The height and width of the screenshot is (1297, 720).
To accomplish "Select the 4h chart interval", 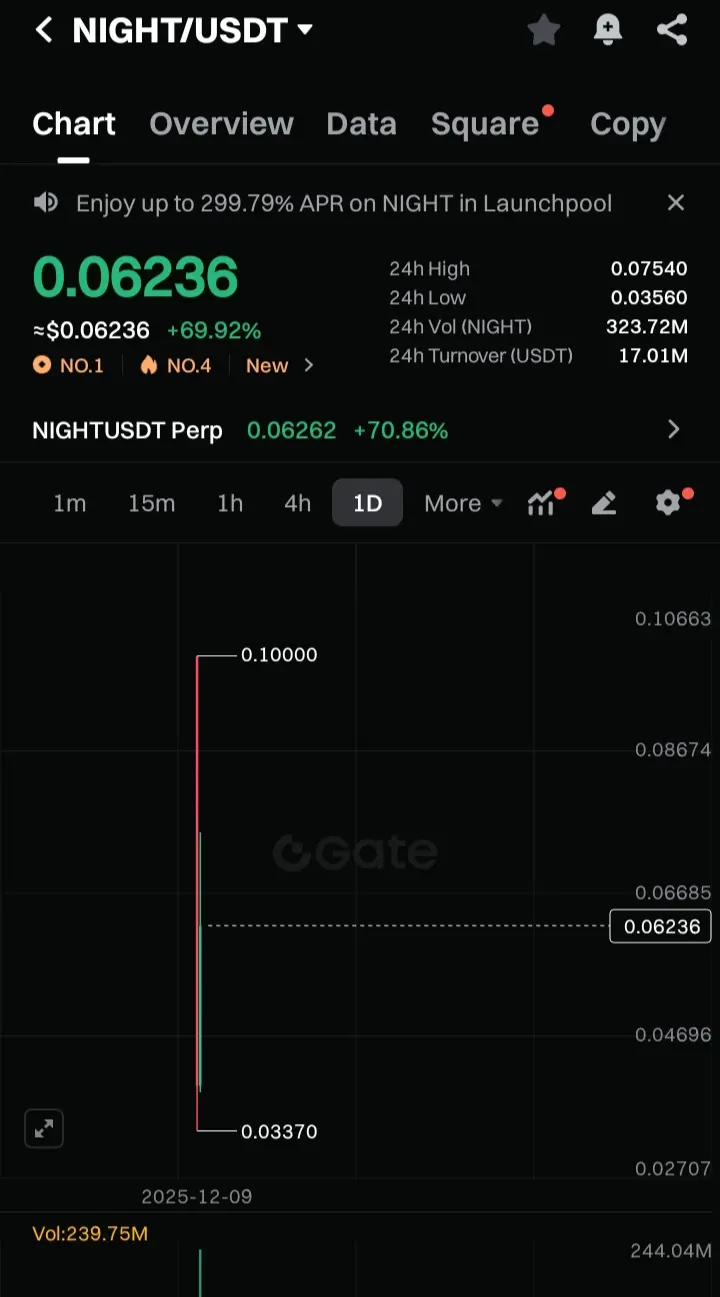I will tap(297, 503).
